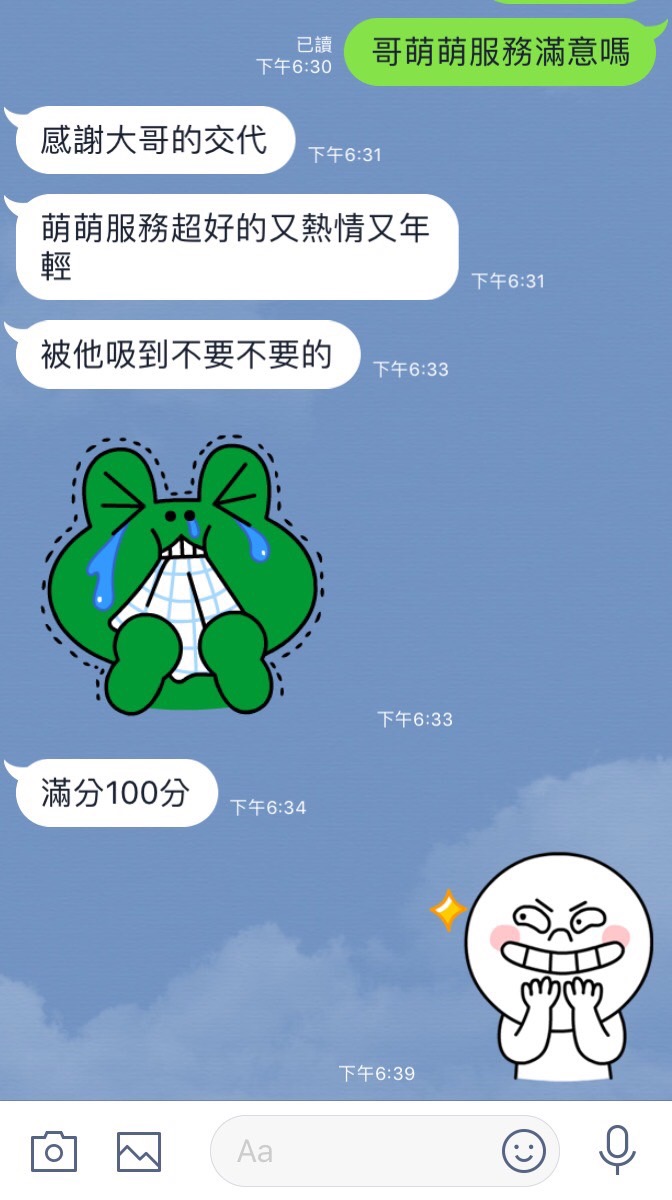
Task: Open the emoji and sticker picker
Action: tap(523, 1151)
